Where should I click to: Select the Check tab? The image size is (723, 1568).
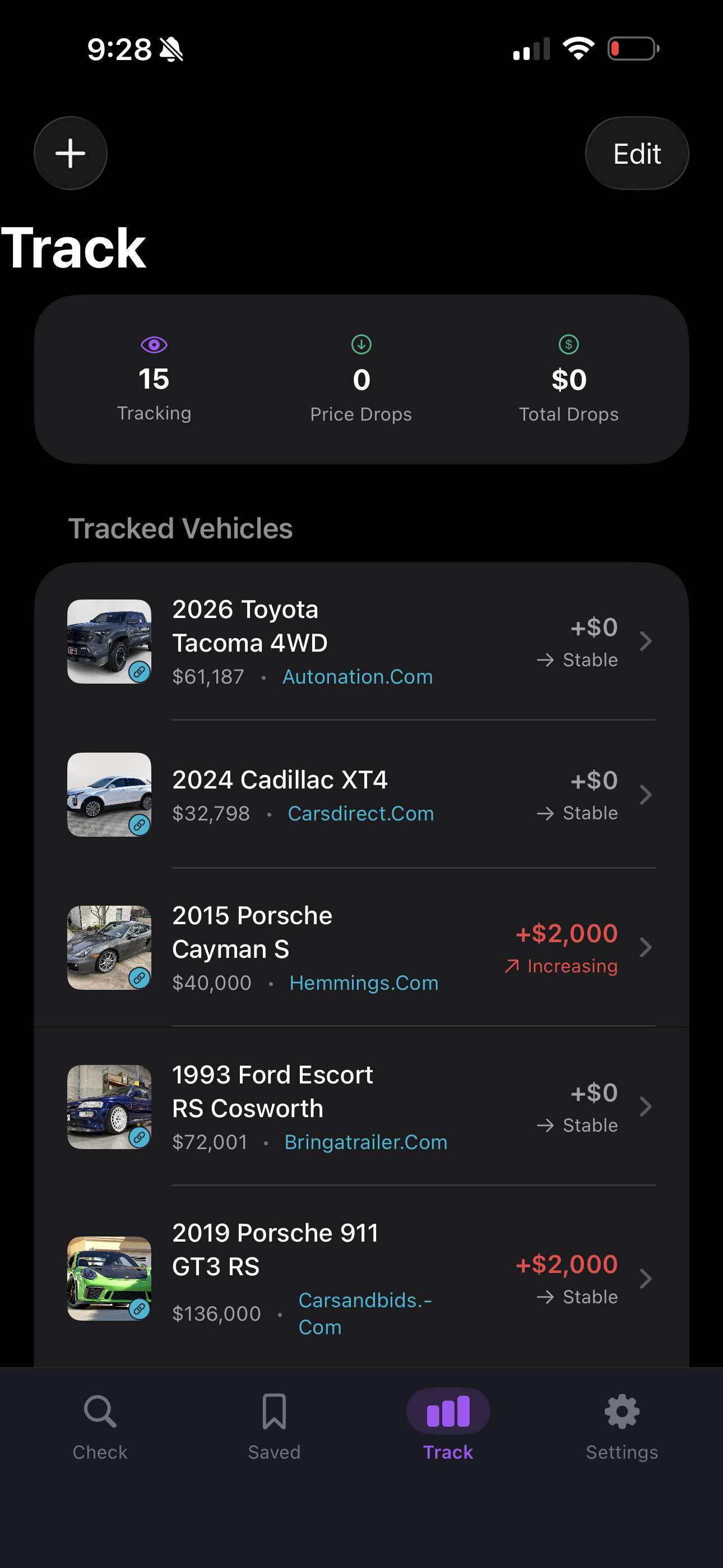(99, 1431)
